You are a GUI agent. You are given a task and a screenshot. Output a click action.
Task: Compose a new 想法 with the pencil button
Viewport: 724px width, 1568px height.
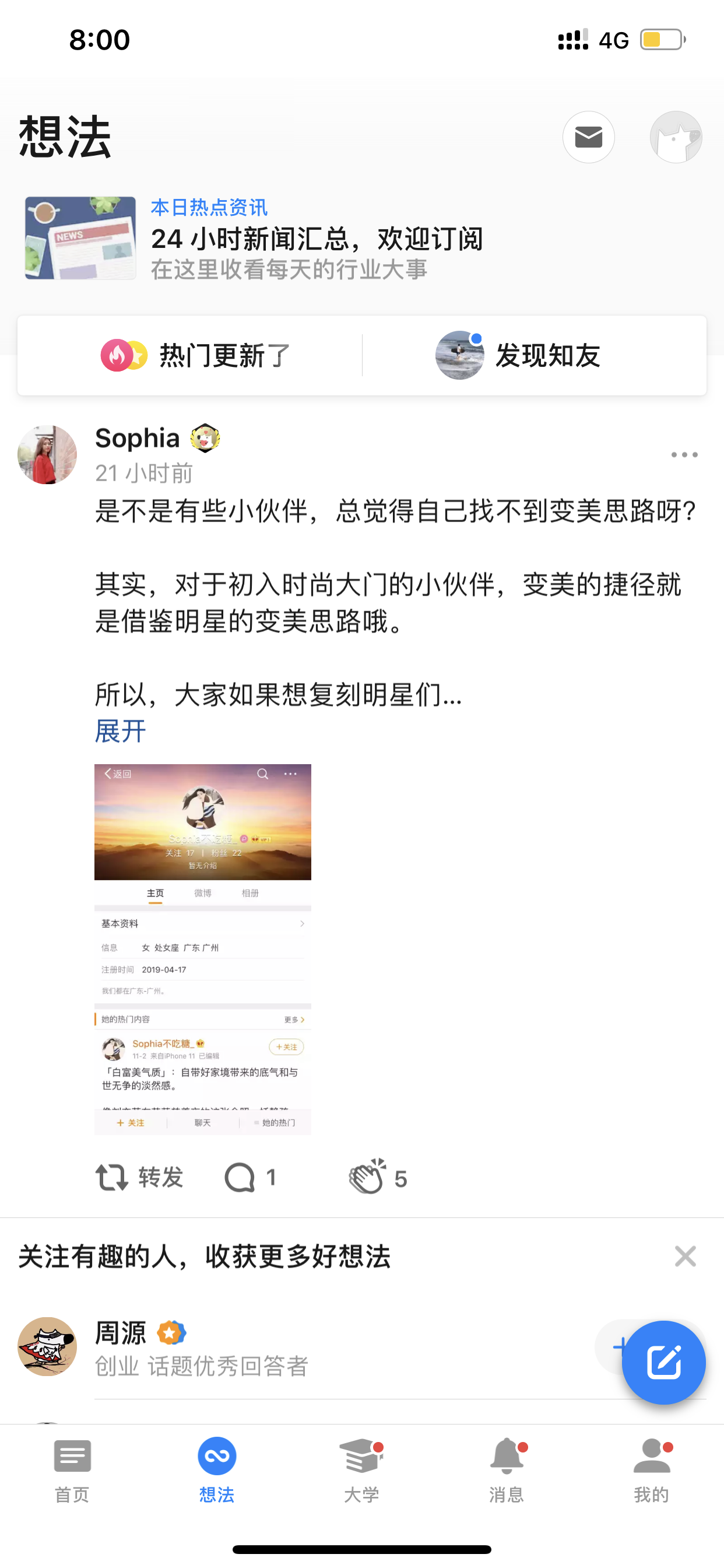tap(663, 1363)
